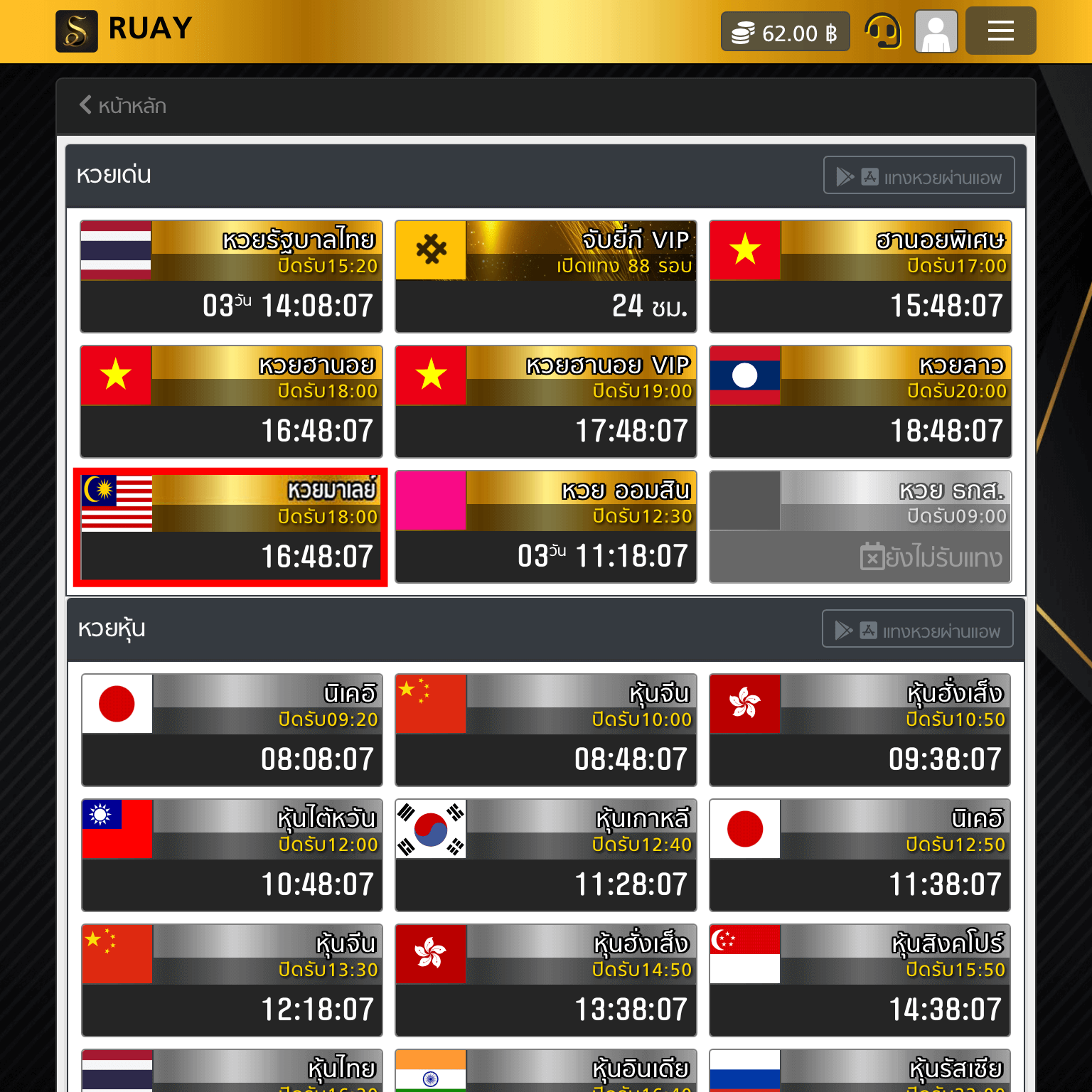Open หวย ออมสิน card
1092x1092 pixels.
point(545,527)
